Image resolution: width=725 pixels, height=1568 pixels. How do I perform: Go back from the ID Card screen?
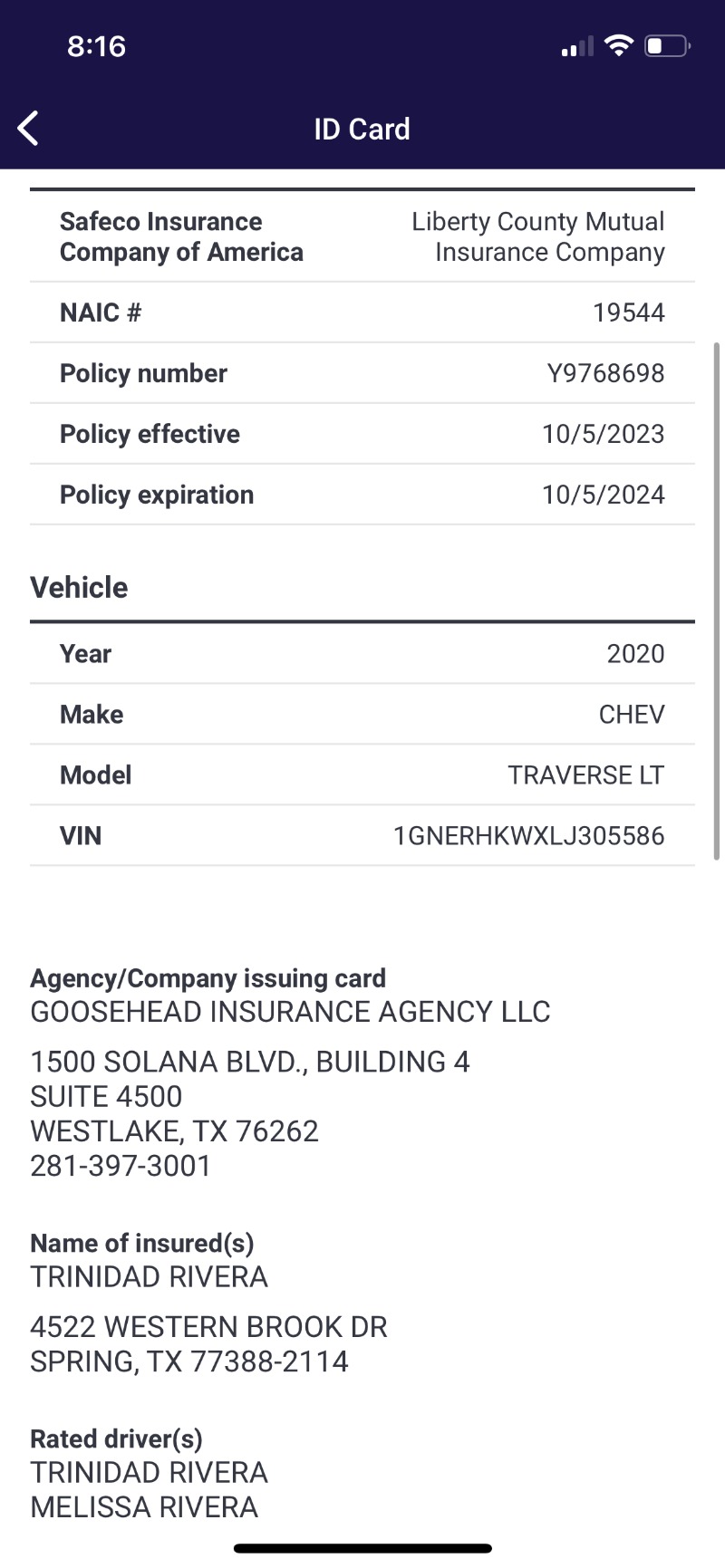[29, 129]
